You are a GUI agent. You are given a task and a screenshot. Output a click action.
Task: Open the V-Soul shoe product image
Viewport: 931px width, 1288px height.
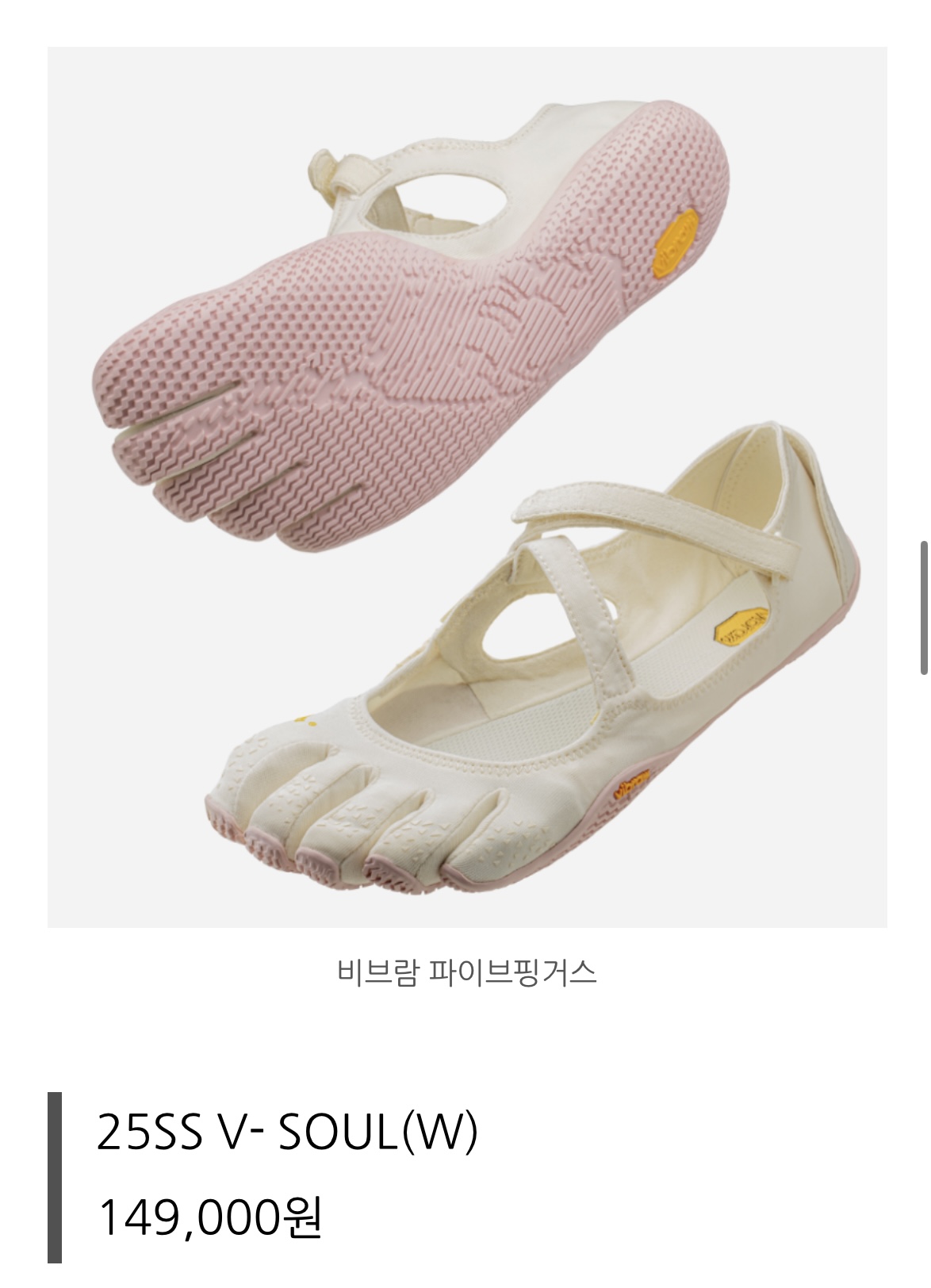point(466,487)
